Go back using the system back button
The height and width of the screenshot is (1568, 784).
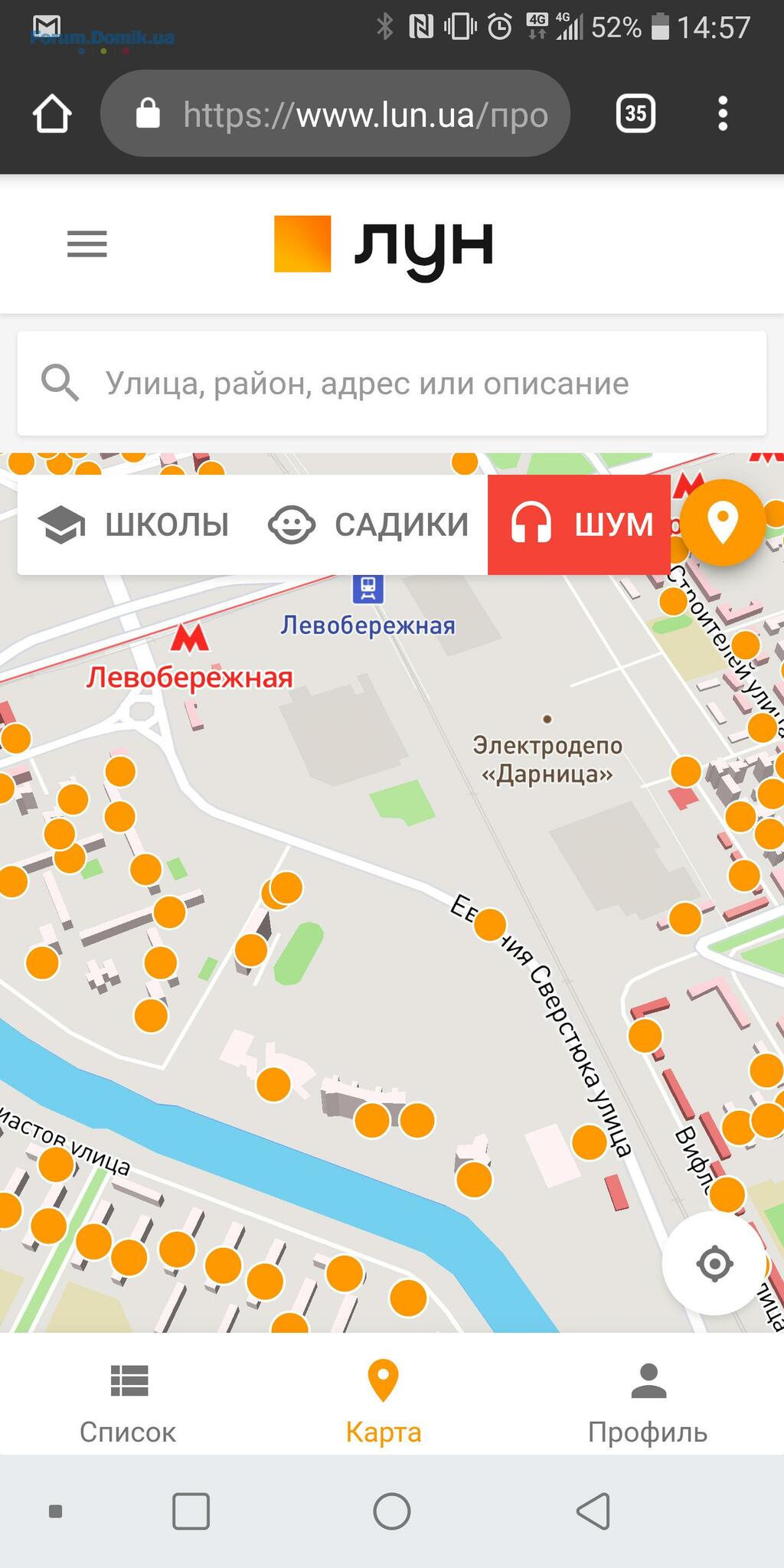tap(593, 1511)
